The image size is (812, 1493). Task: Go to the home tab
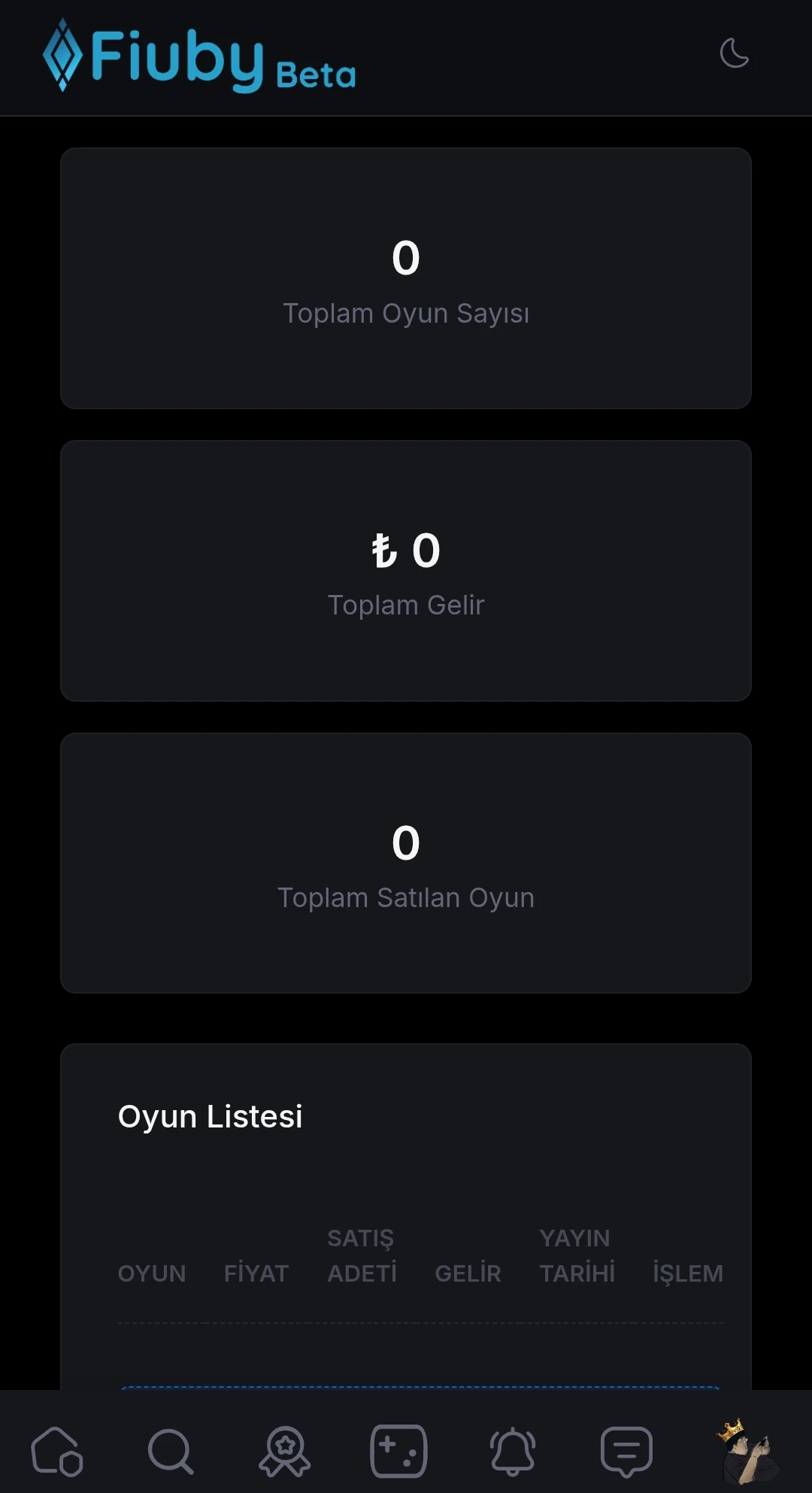click(x=57, y=1451)
